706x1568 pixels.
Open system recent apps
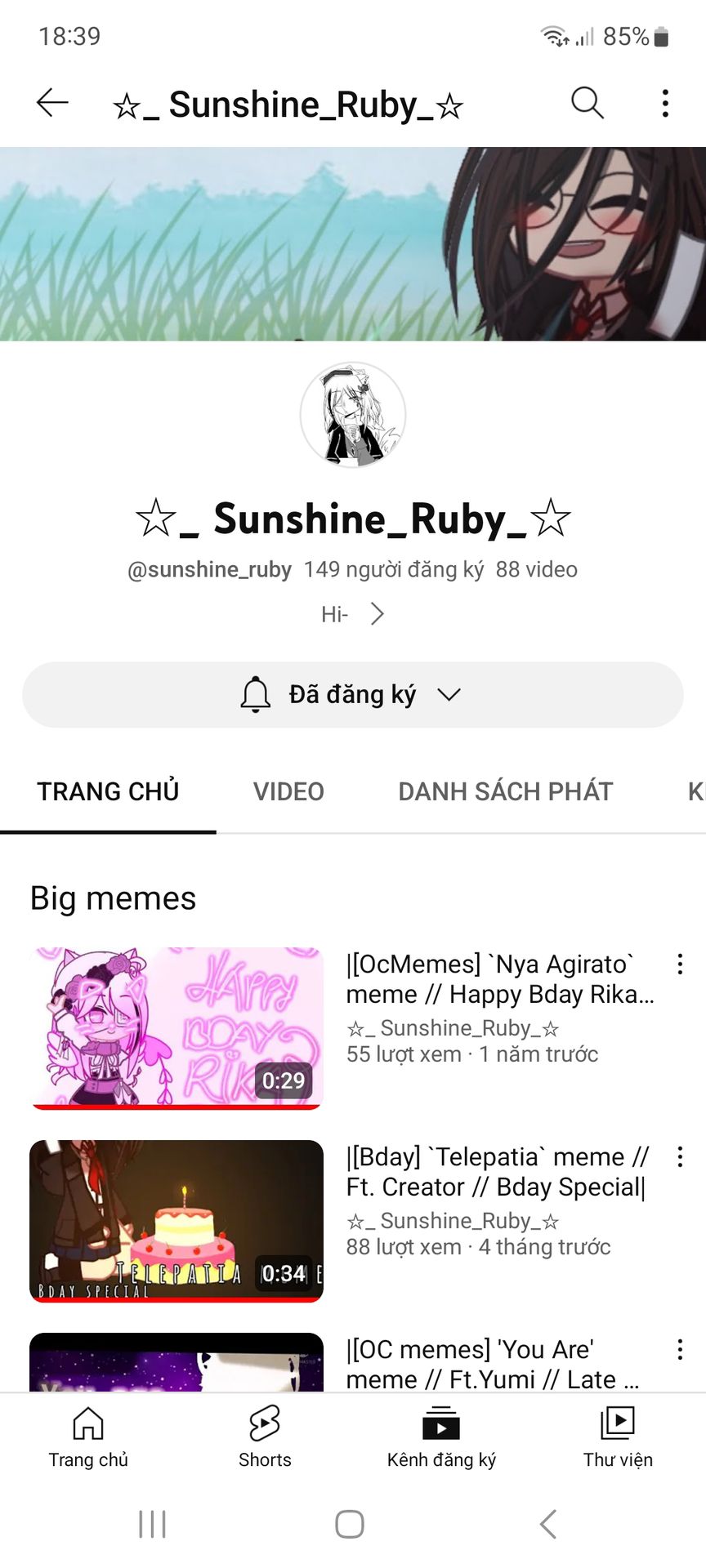pyautogui.click(x=153, y=1524)
